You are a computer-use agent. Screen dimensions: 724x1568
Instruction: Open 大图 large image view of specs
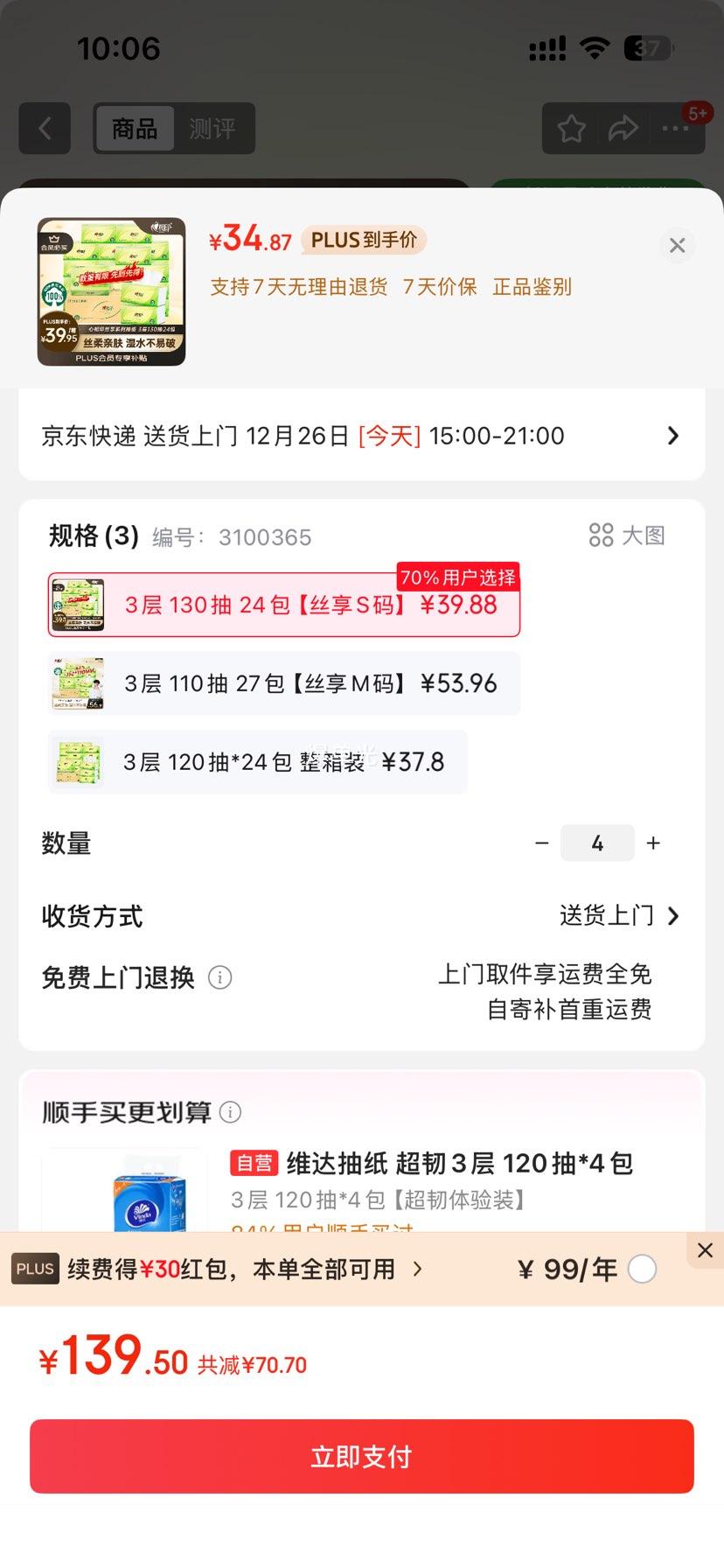626,535
